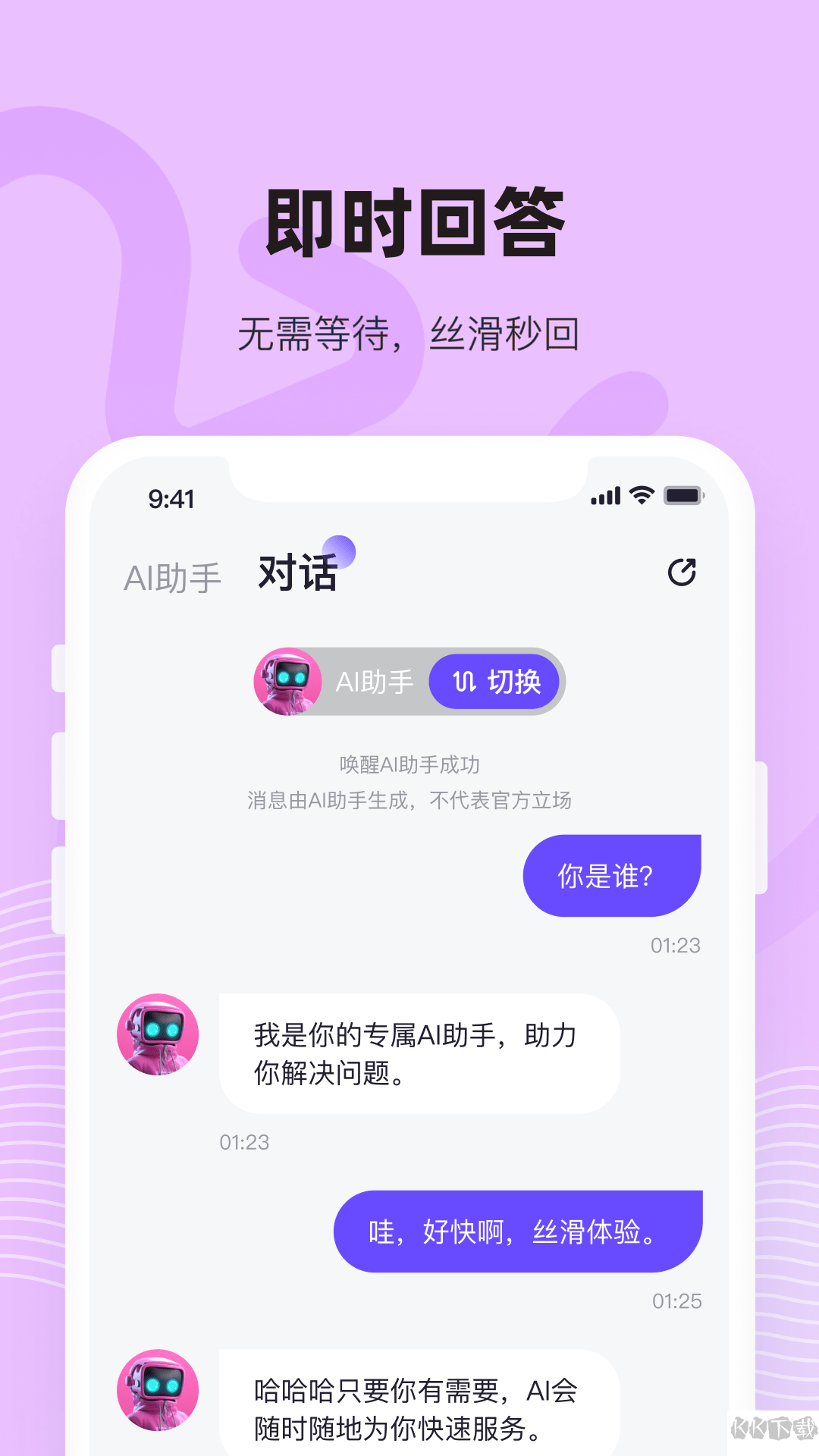819x1456 pixels.
Task: Toggle the assistant with the 切换 switch
Action: (494, 682)
